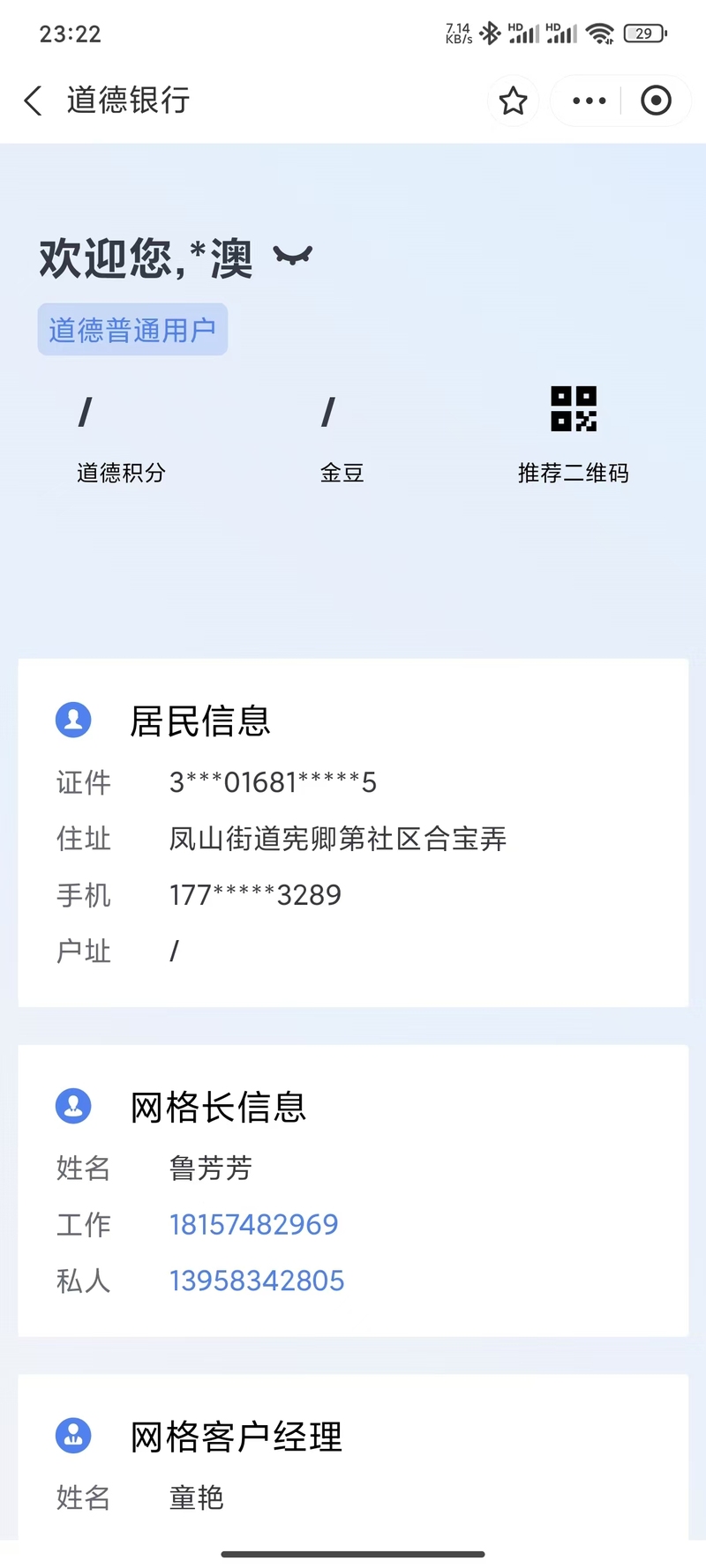The height and width of the screenshot is (1568, 706).
Task: Close the mini program via circle icon
Action: [655, 101]
